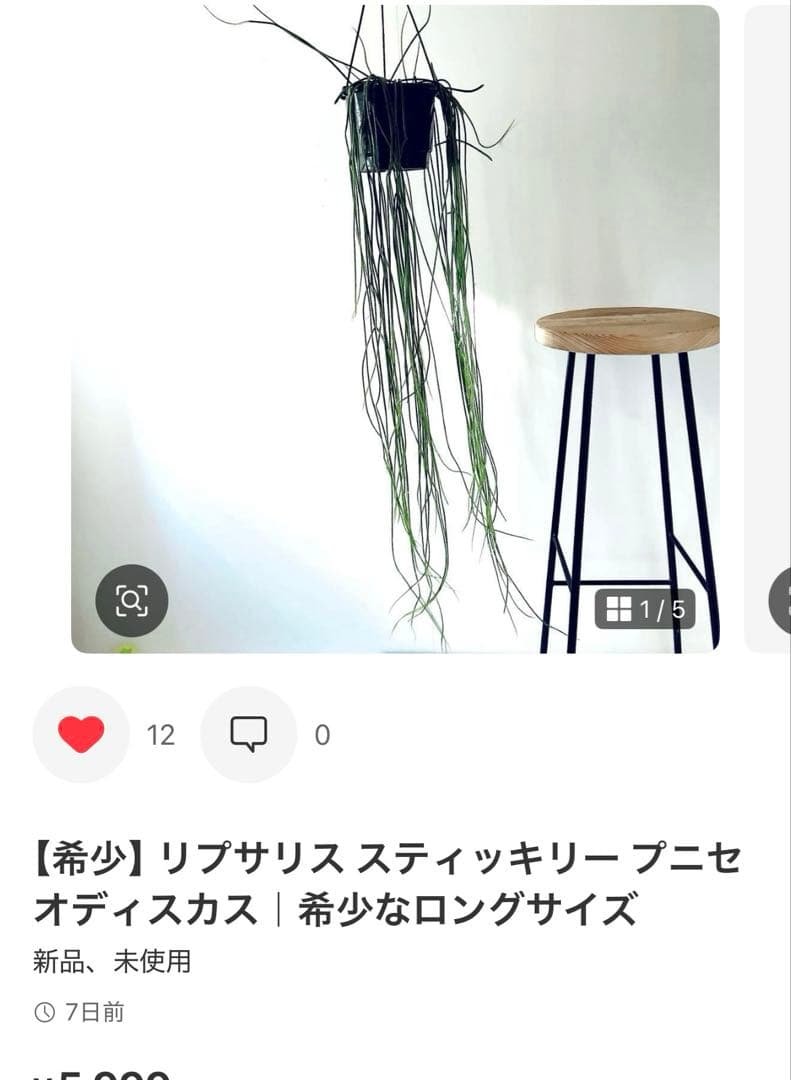Tap the dark circular button at the right edge
791x1080 pixels.
coord(785,602)
